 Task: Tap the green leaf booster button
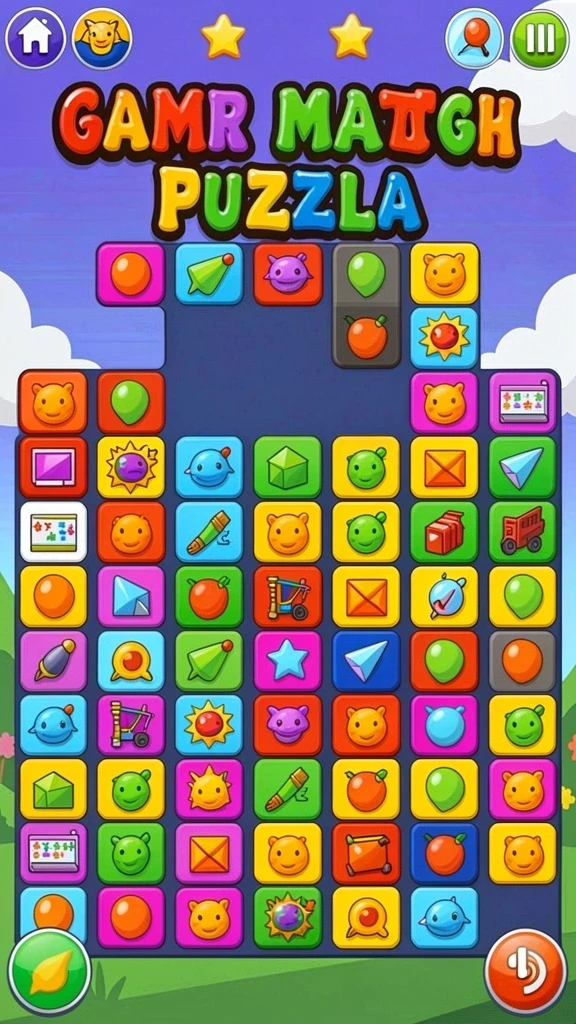tap(49, 971)
